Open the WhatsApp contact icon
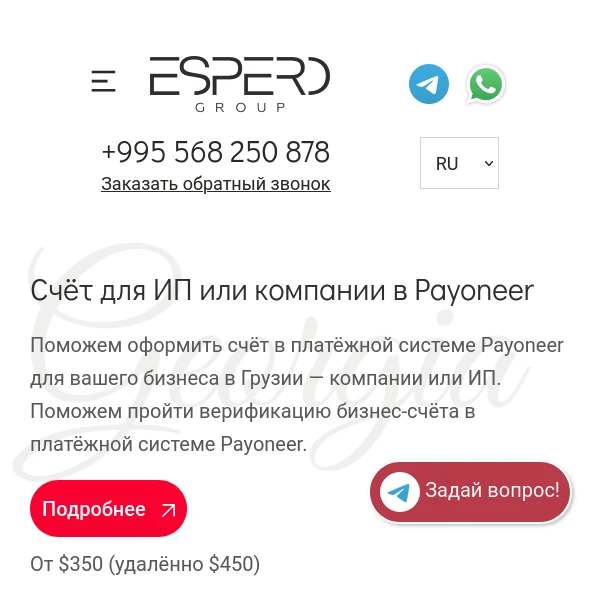 [486, 84]
